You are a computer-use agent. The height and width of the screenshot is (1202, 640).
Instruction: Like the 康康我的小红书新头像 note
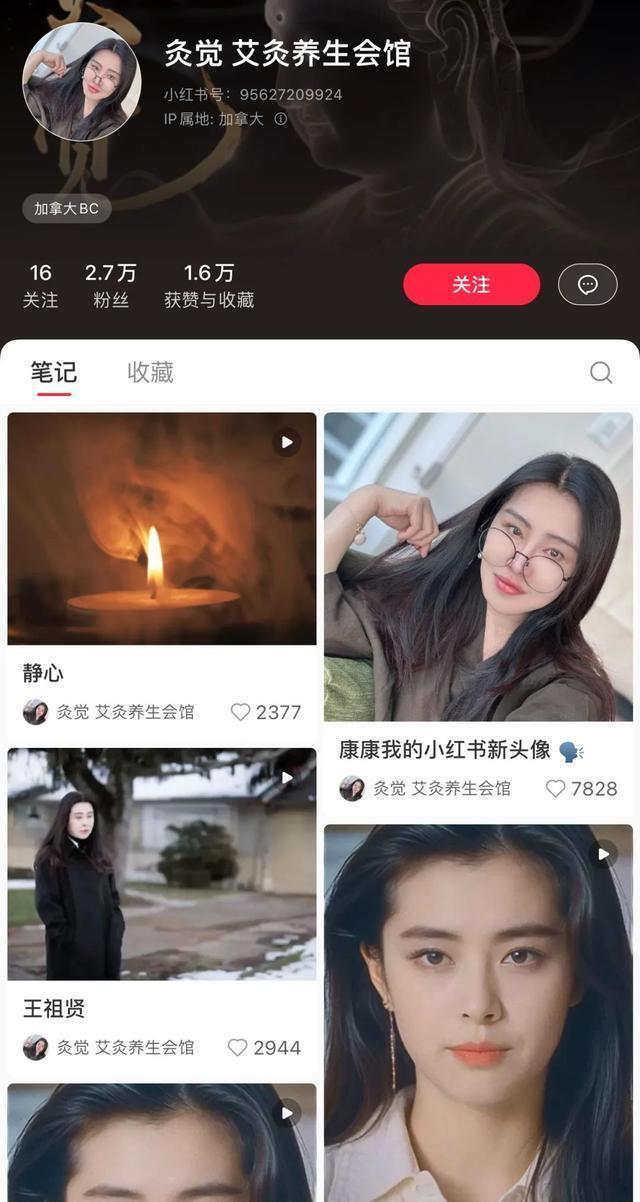[x=556, y=788]
